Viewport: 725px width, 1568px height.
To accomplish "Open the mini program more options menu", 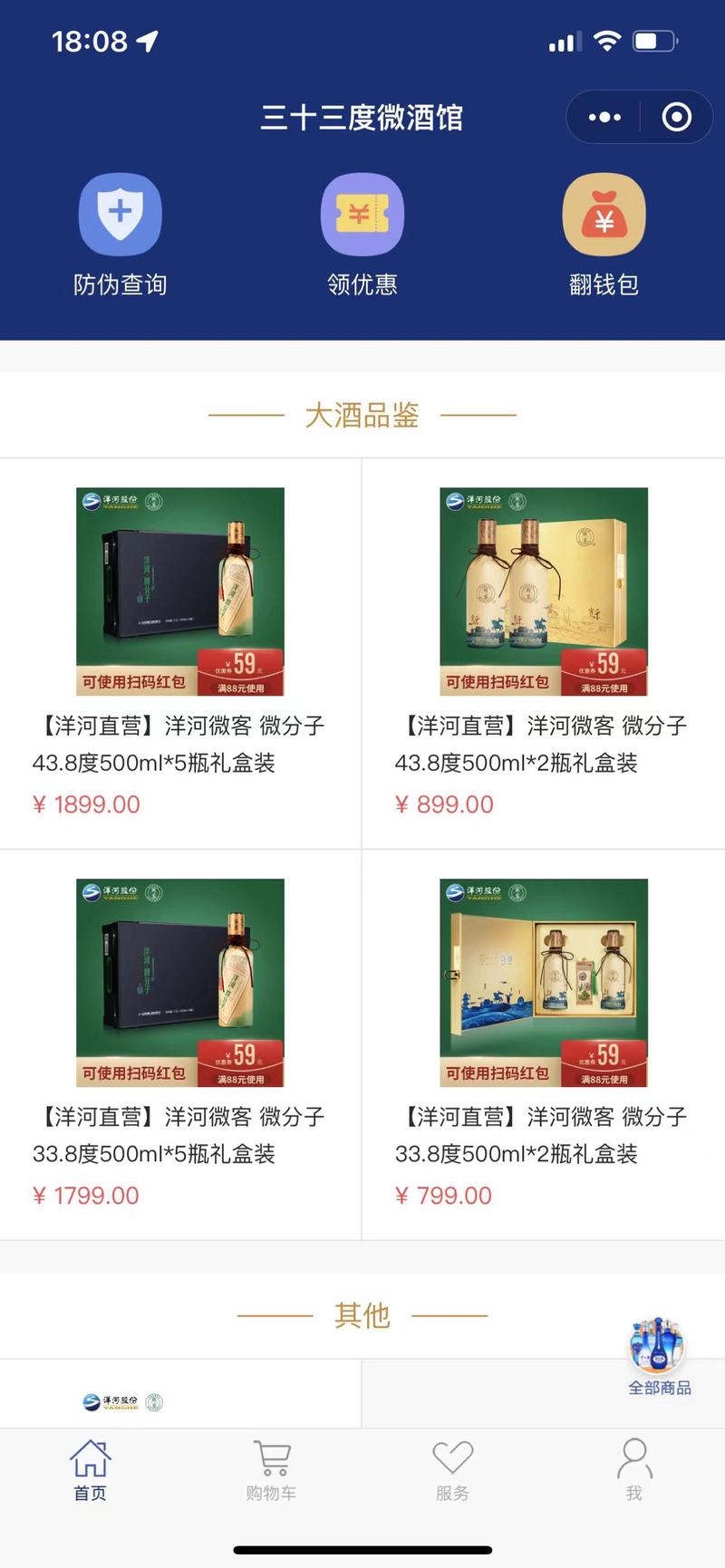I will point(604,117).
